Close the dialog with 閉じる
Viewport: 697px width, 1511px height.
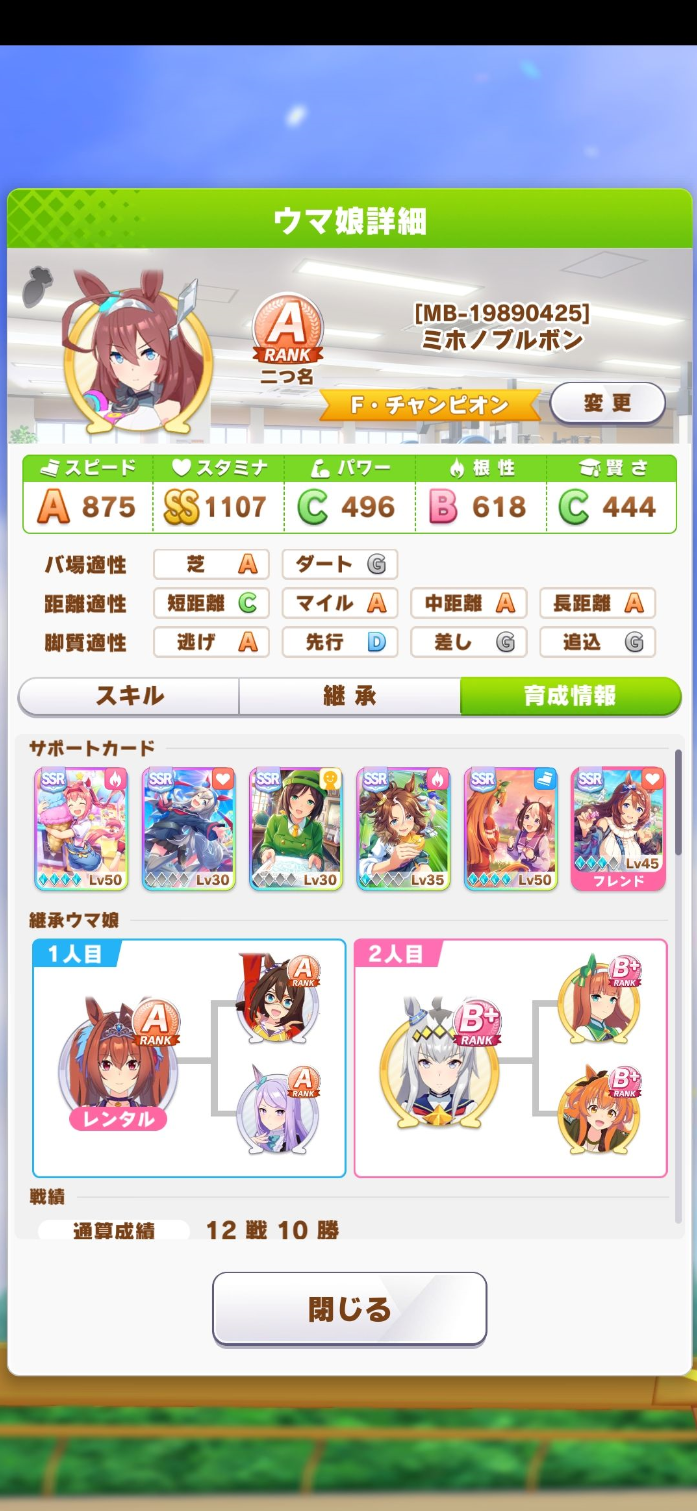[x=349, y=1308]
